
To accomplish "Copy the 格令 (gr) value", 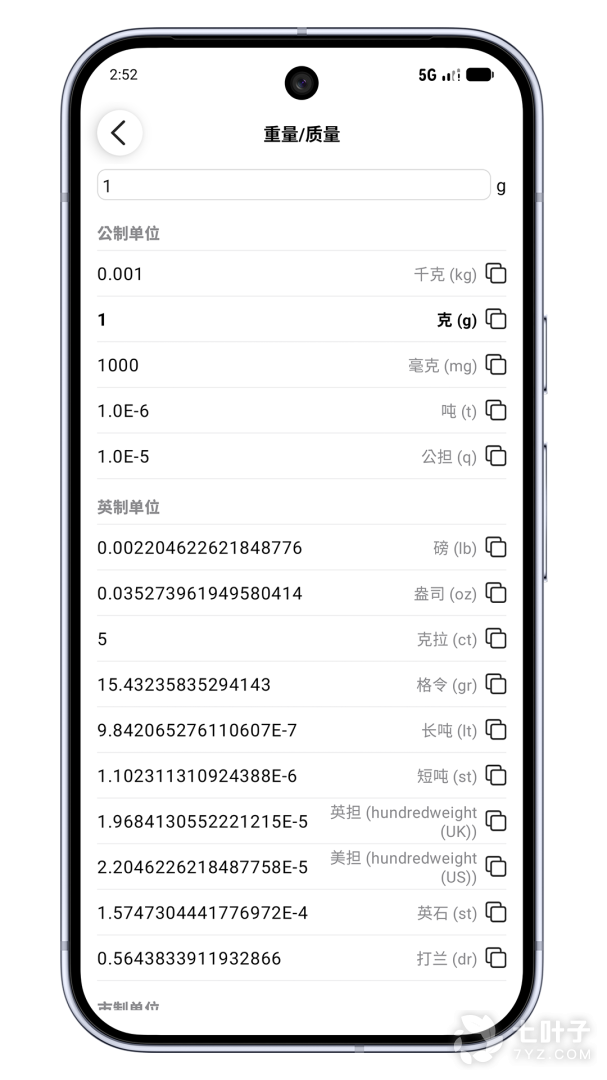I will tap(496, 684).
